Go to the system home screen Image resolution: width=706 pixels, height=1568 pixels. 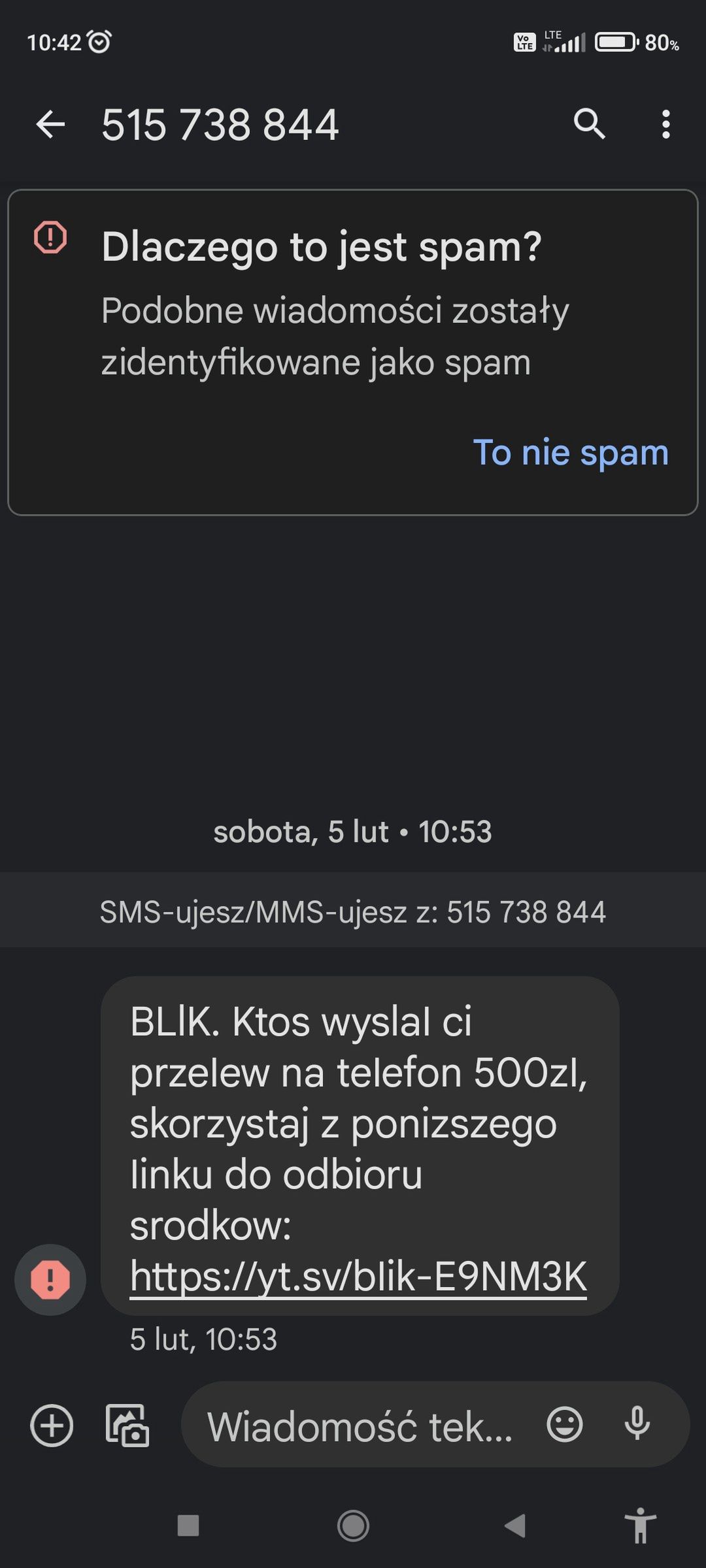pyautogui.click(x=353, y=1526)
